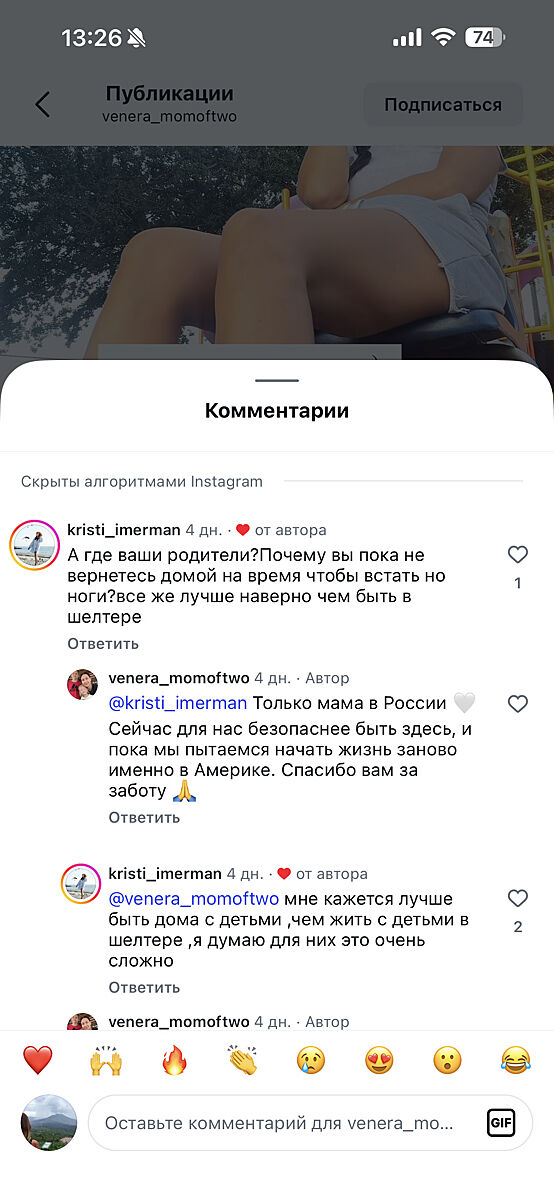Screen dimensions: 554x1200
Task: Reply to kristi_imerman's first comment
Action: 103,643
